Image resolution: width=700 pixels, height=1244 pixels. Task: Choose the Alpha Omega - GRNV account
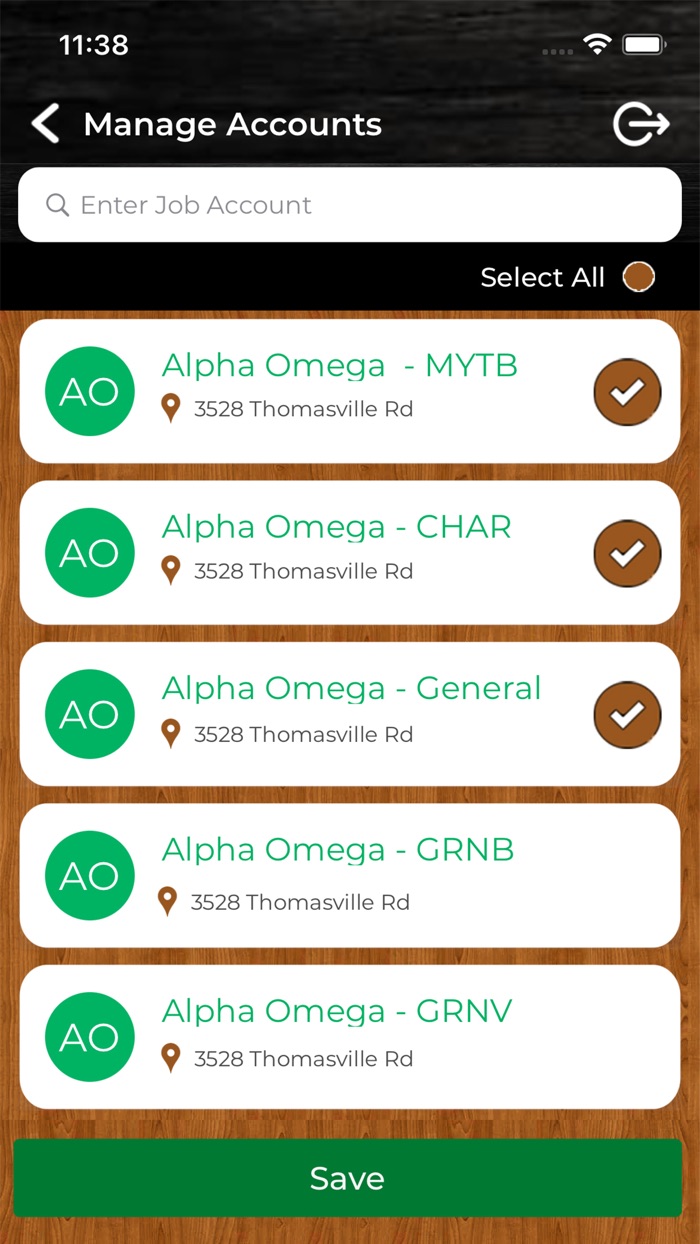point(350,1036)
